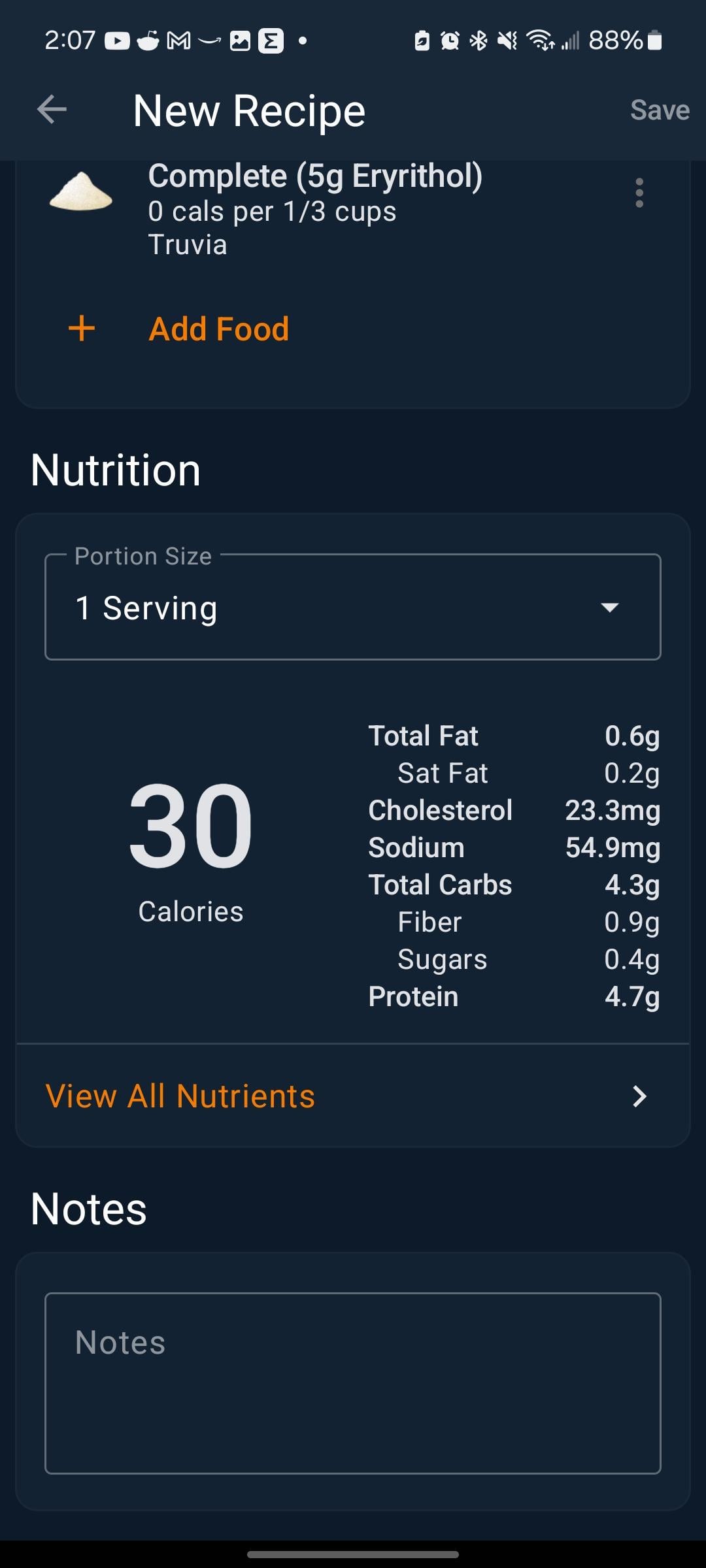Open View All Nutrients
706x1568 pixels.
[x=353, y=1096]
